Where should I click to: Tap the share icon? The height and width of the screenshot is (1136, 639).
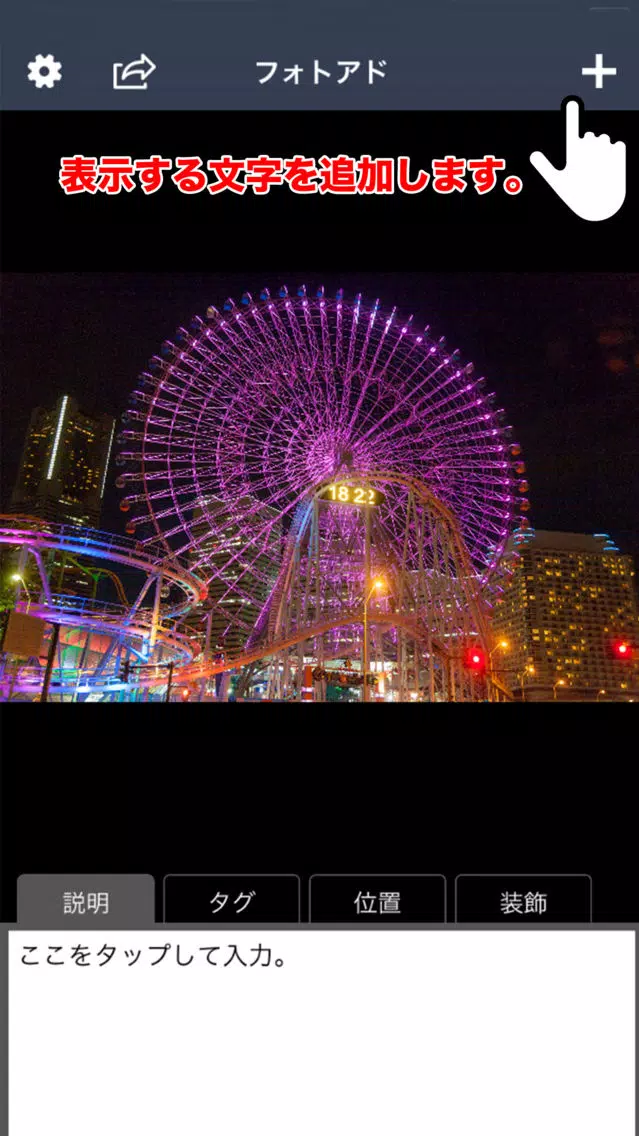click(134, 72)
